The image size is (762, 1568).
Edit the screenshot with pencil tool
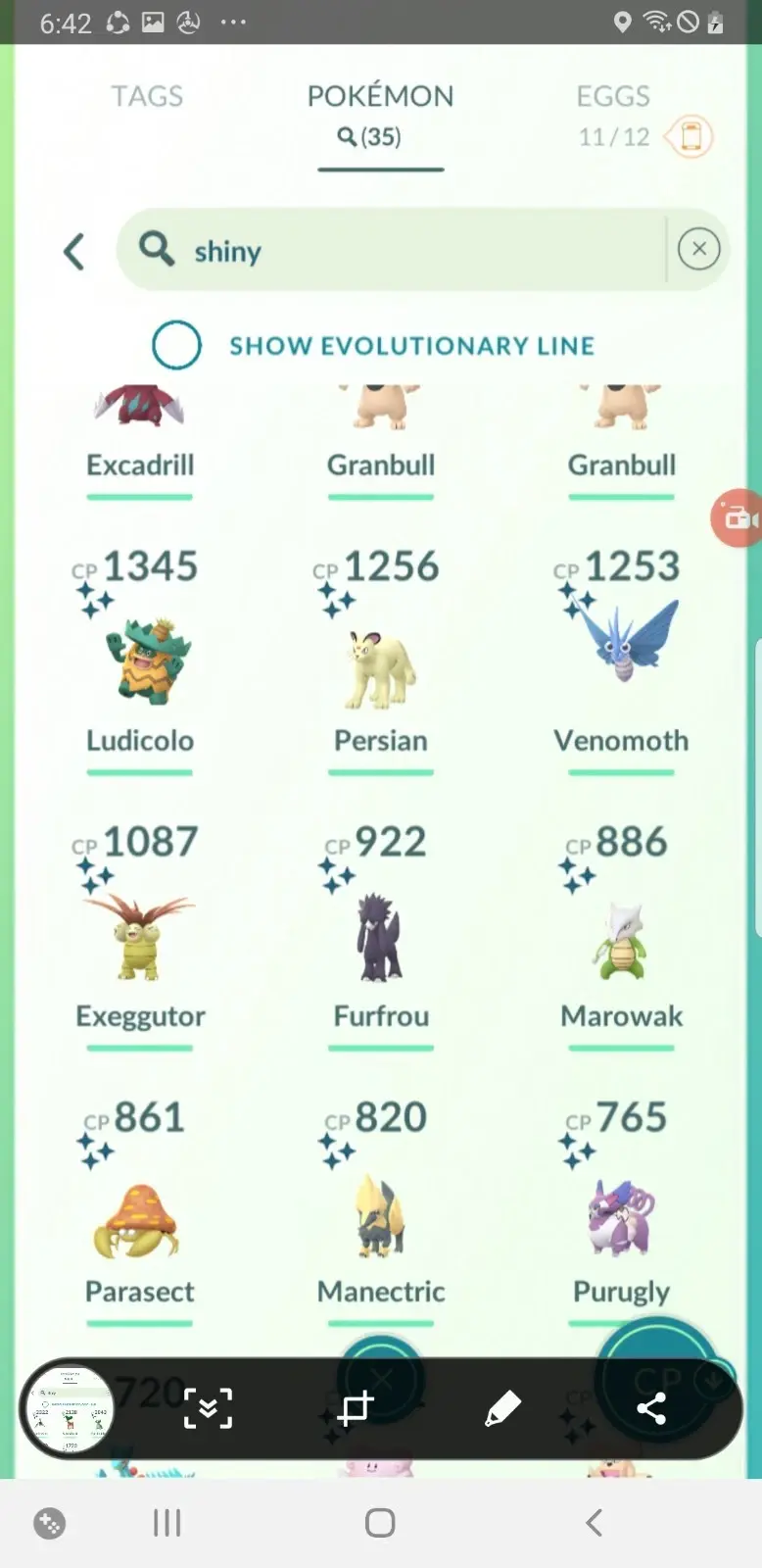(502, 1409)
